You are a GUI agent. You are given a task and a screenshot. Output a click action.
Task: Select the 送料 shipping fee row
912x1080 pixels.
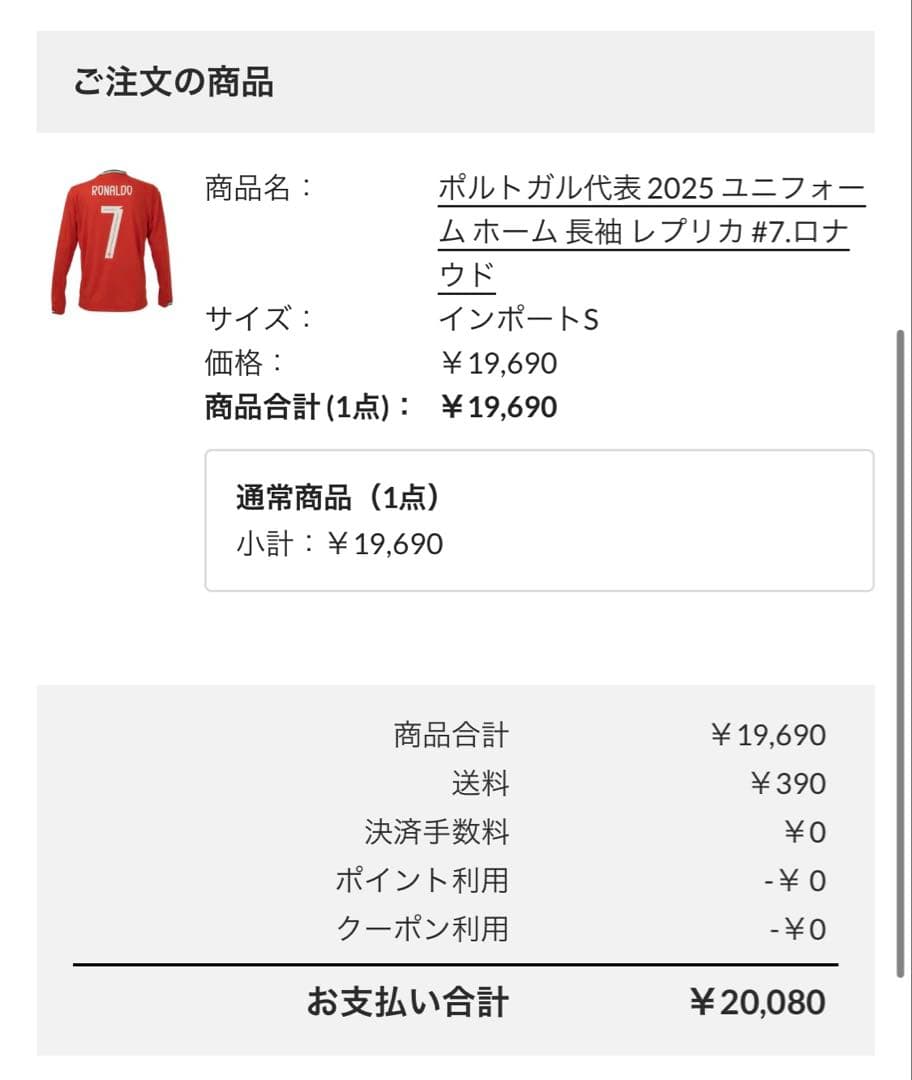coord(480,784)
